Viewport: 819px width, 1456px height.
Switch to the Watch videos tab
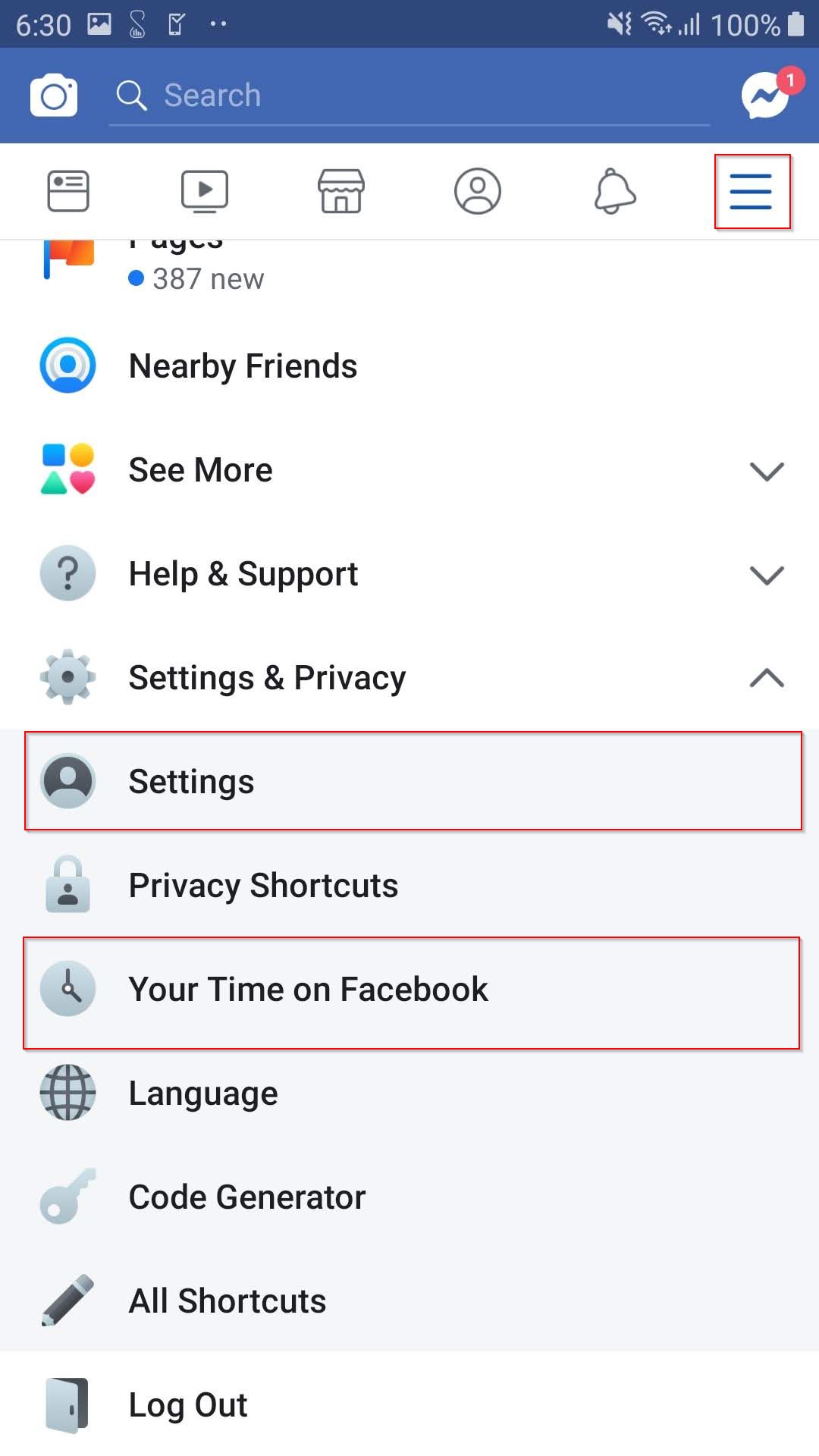[205, 191]
